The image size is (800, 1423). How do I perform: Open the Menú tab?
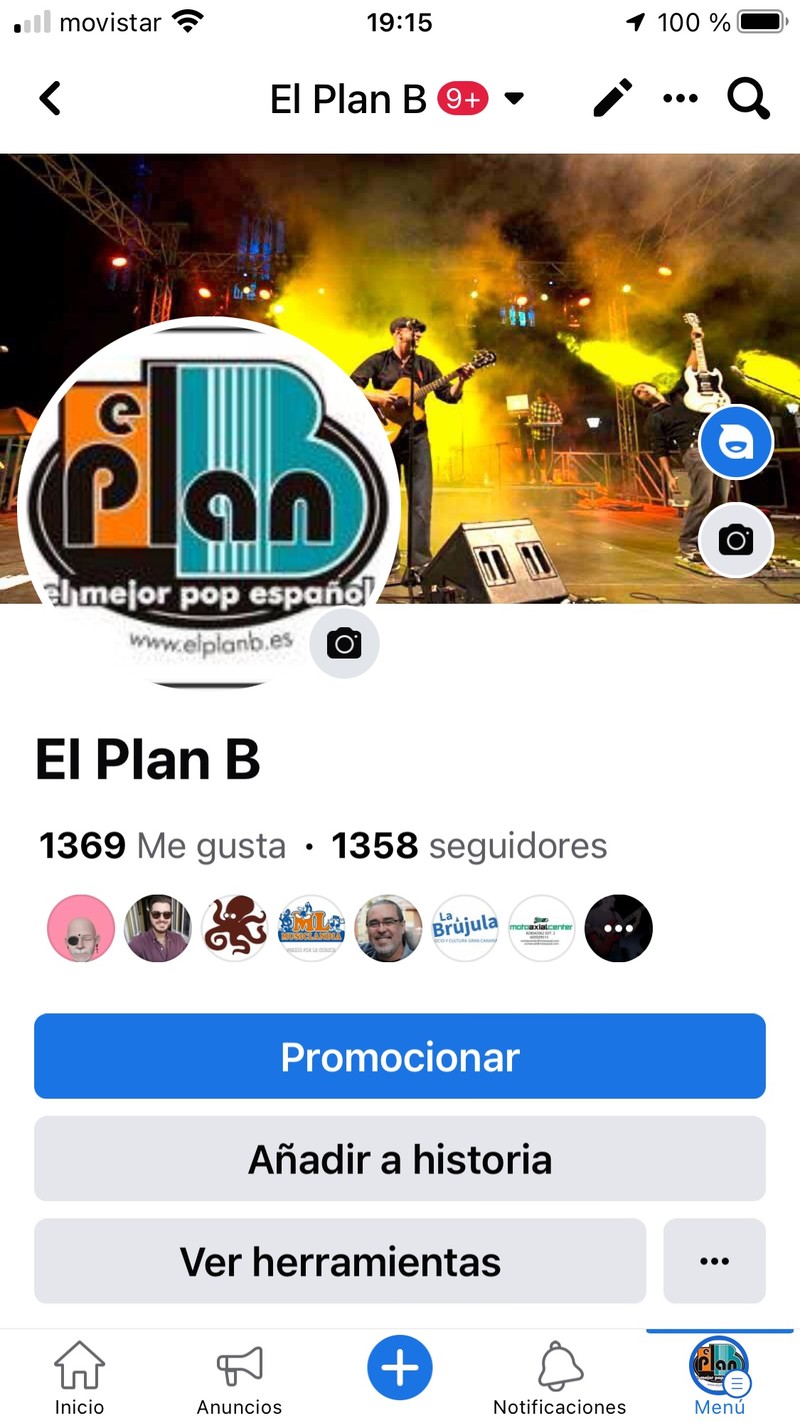[x=719, y=1378]
